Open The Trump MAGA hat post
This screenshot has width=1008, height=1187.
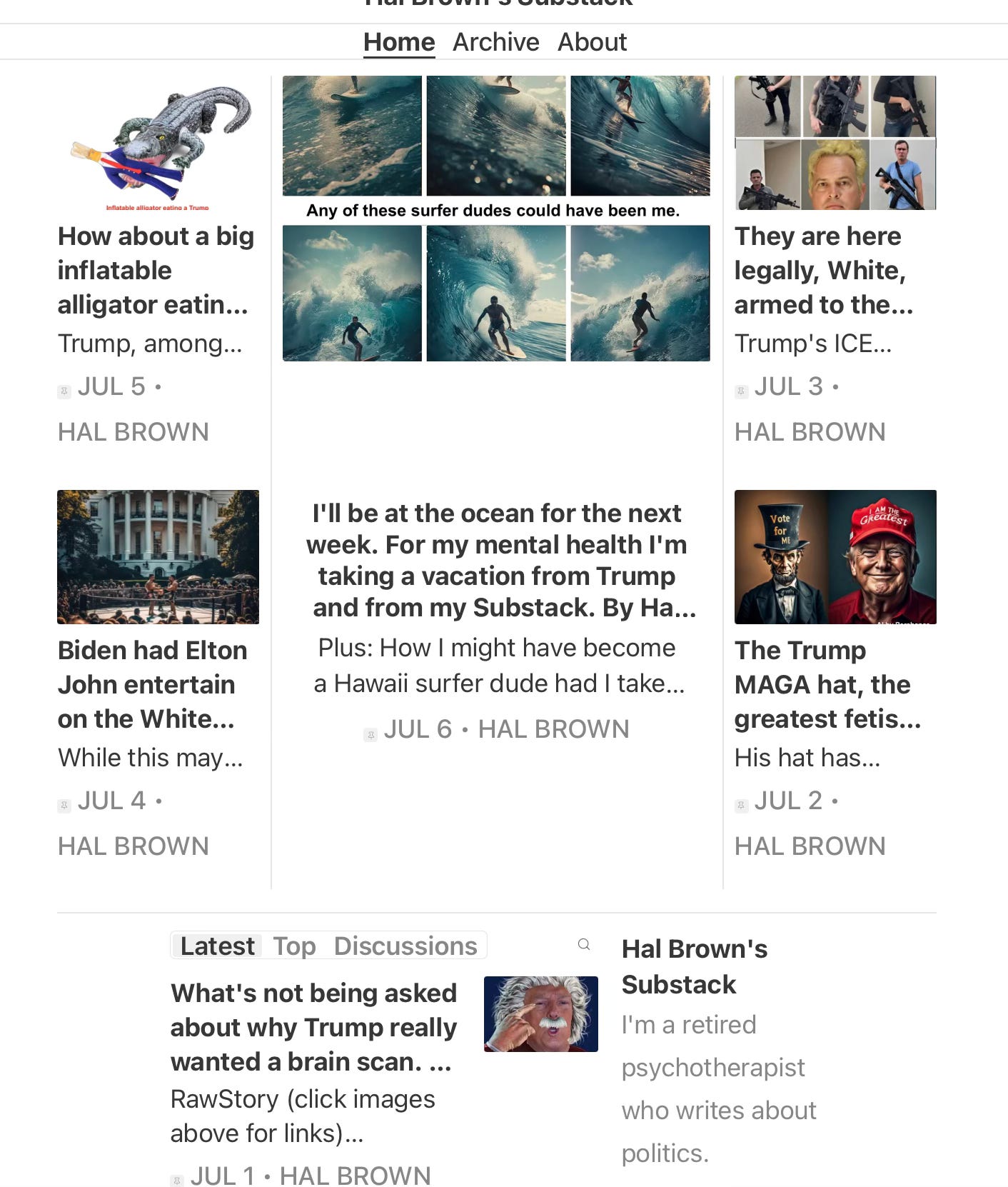pos(827,684)
